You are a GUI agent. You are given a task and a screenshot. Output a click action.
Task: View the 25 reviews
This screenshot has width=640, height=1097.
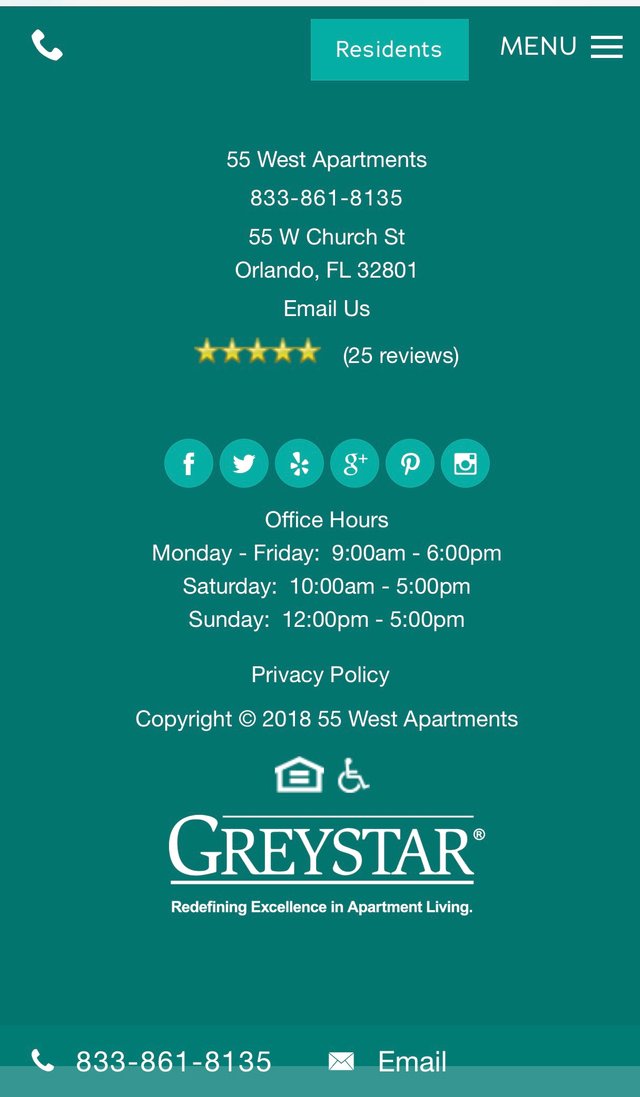tap(400, 355)
